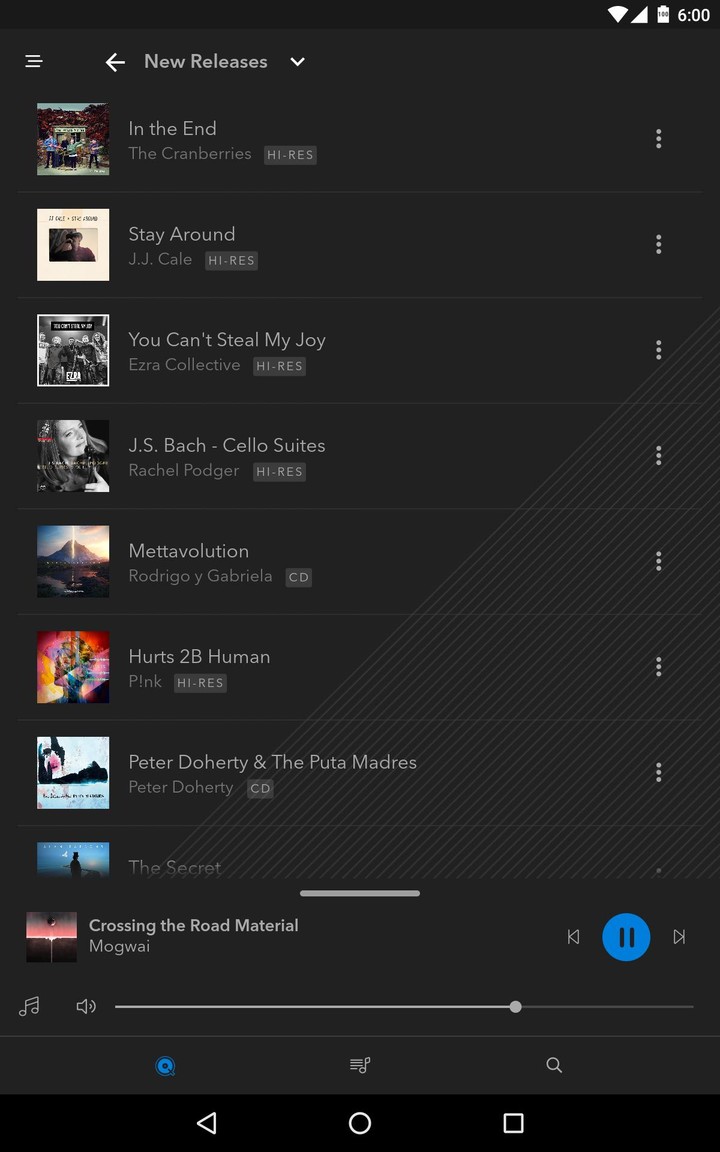
Task: Open the hamburger drawer menu
Action: point(34,62)
